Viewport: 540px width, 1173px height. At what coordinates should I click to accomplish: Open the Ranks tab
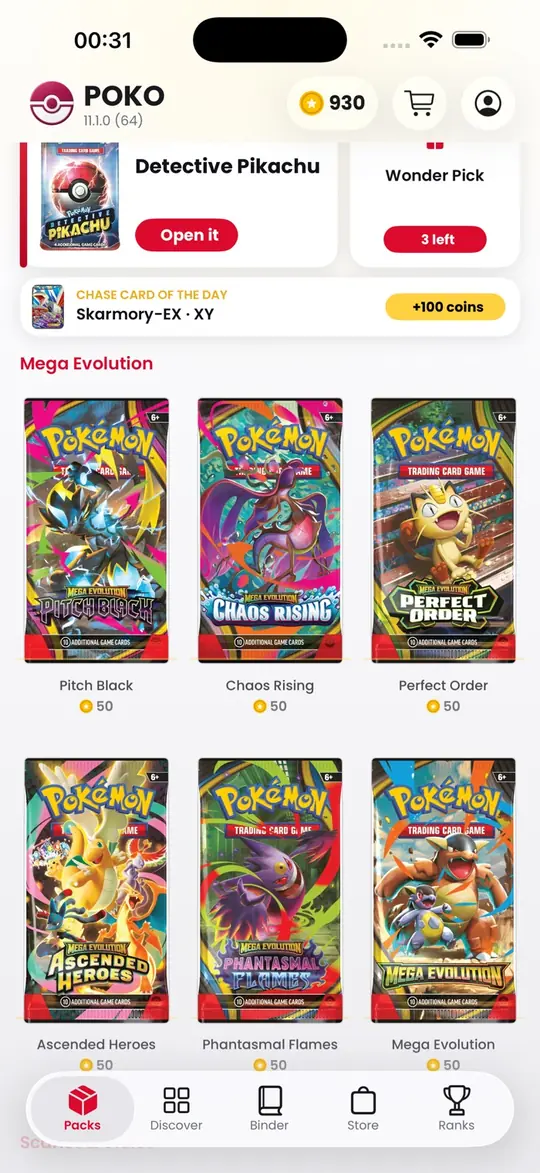click(x=456, y=1109)
